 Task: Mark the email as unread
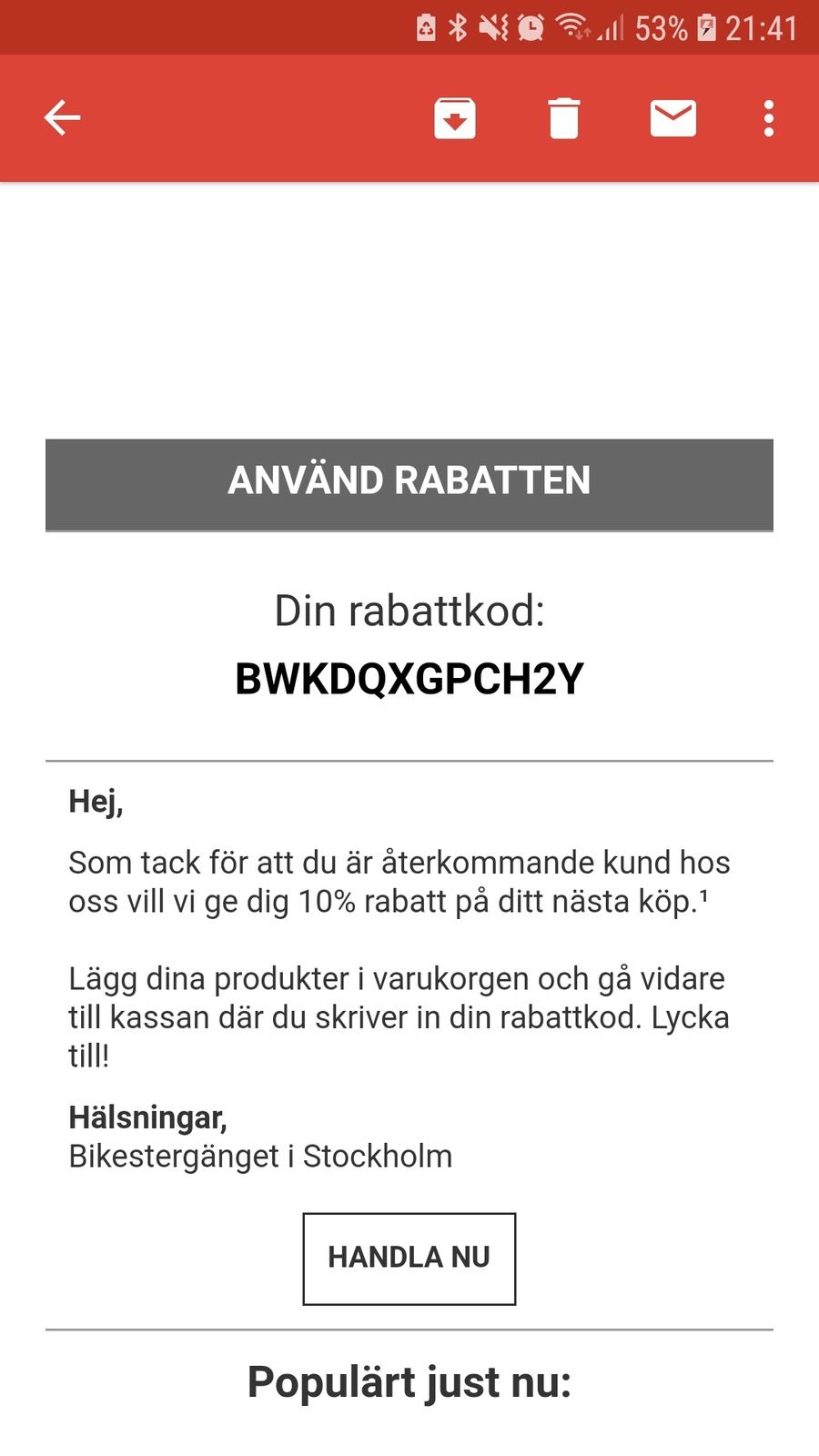673,118
